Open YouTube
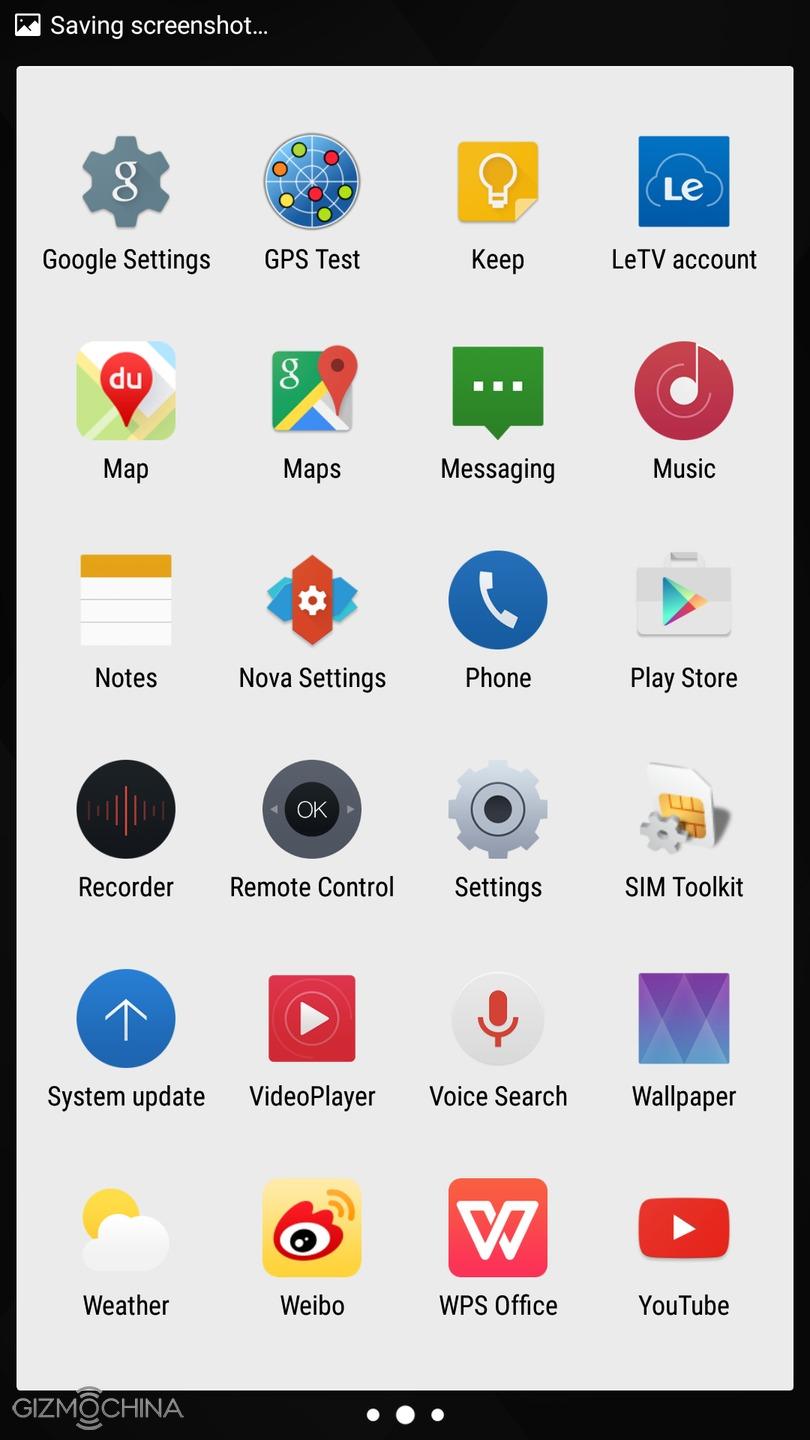The image size is (810, 1440). click(684, 1228)
